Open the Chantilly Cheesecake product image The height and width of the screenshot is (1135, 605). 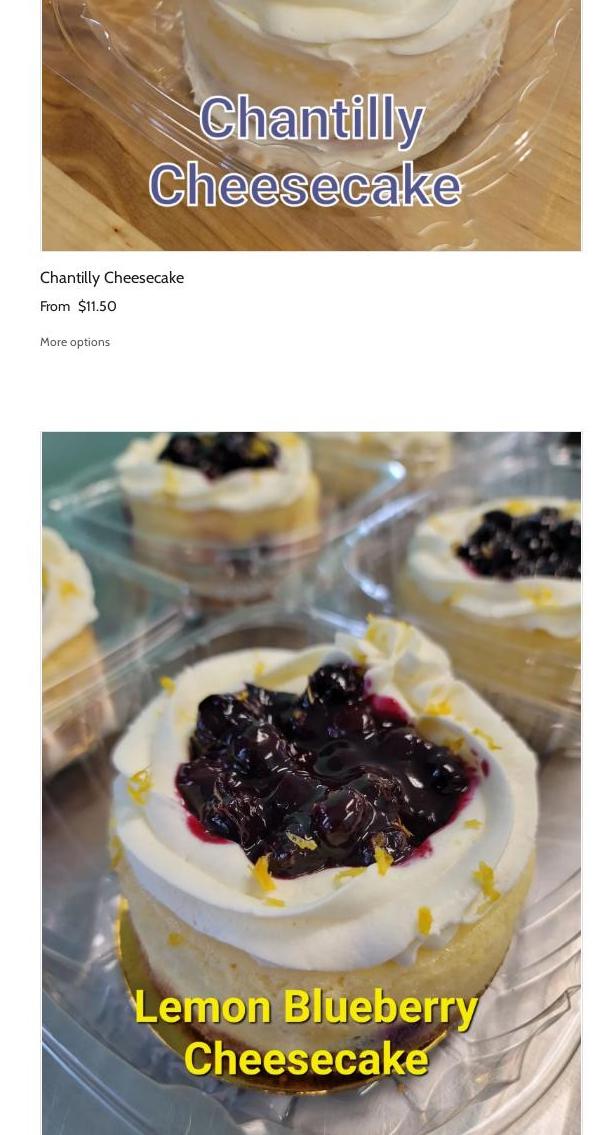tap(311, 125)
